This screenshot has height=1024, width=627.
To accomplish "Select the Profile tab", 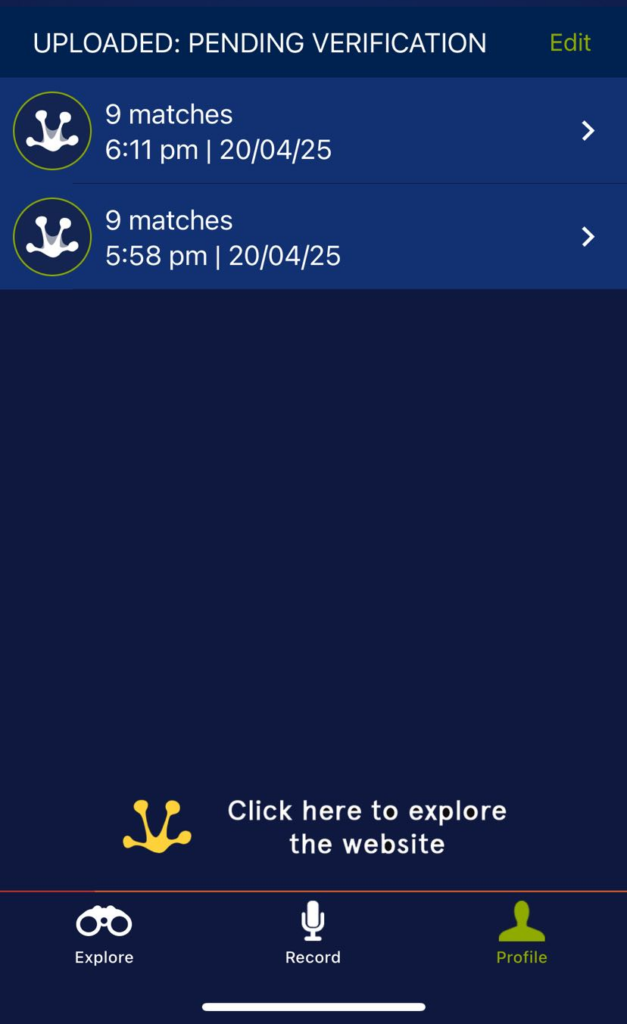I will click(x=521, y=933).
